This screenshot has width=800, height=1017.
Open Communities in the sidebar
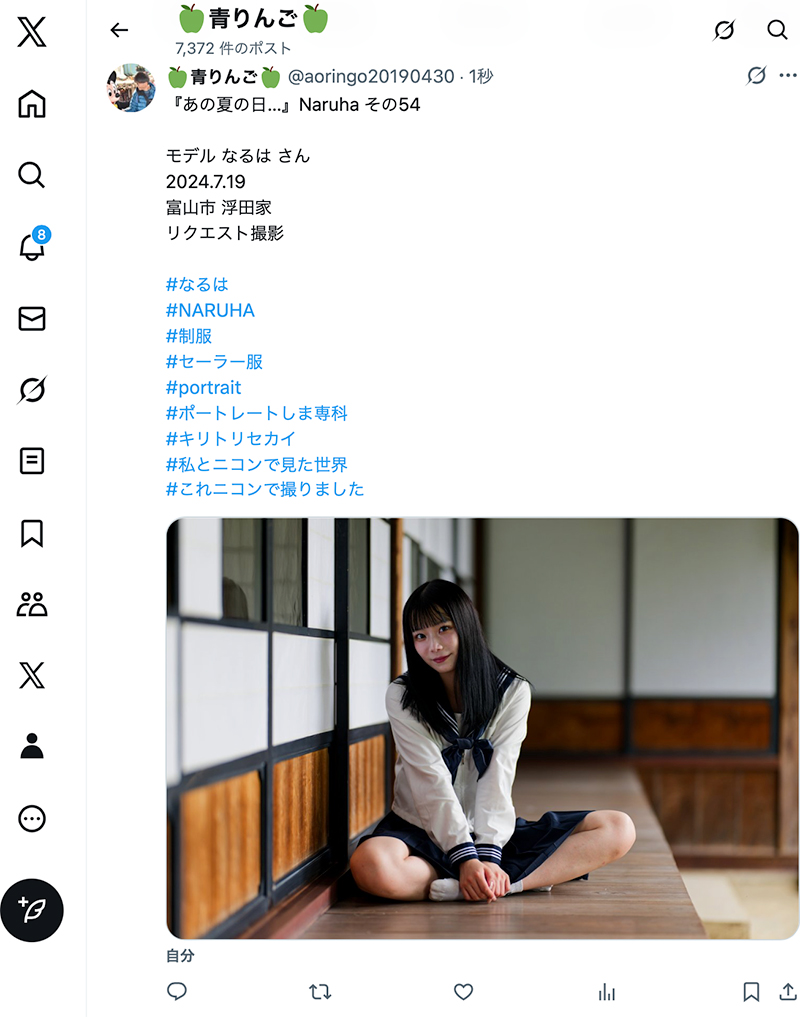[32, 604]
